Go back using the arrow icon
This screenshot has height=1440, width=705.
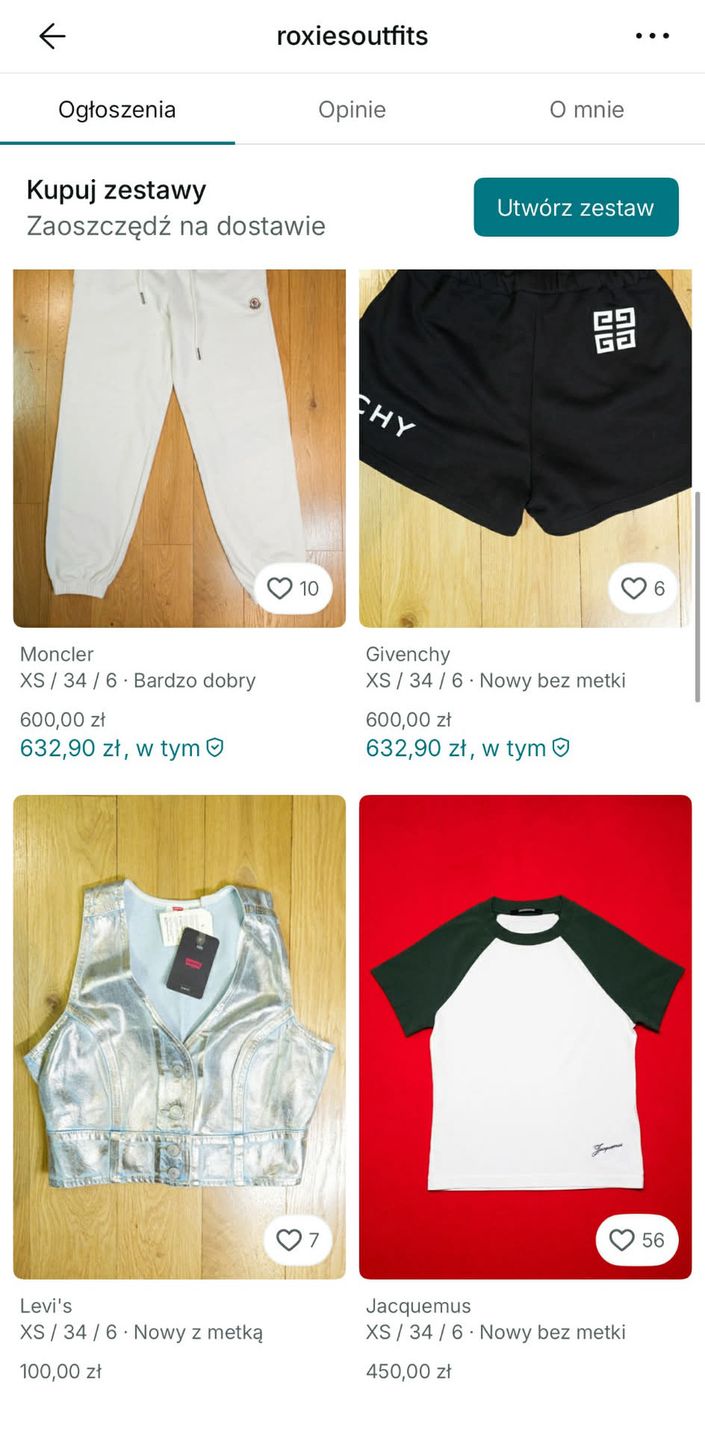[x=52, y=37]
